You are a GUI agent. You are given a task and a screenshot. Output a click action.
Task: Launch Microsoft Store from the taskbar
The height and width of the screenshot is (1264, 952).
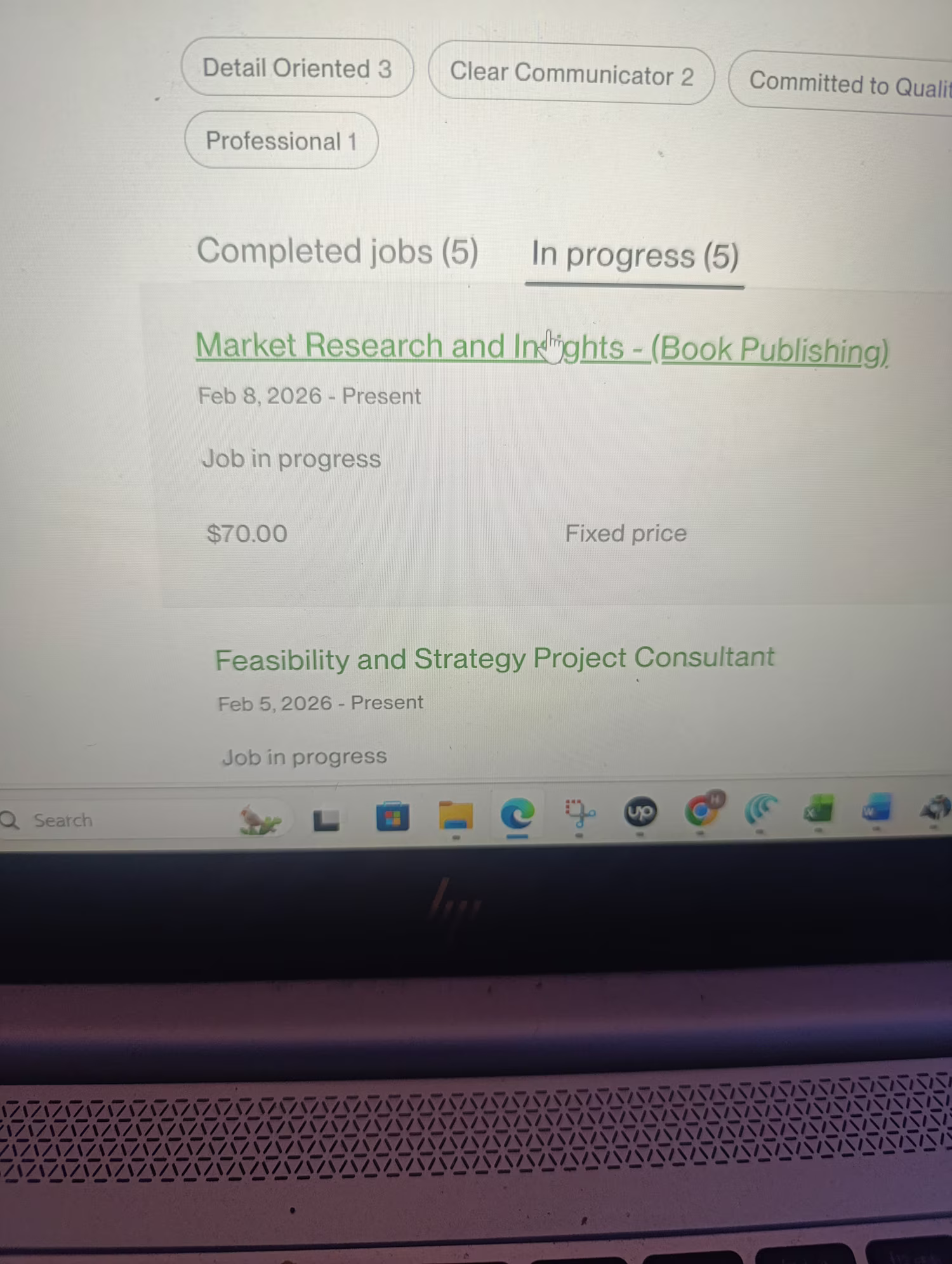point(392,817)
